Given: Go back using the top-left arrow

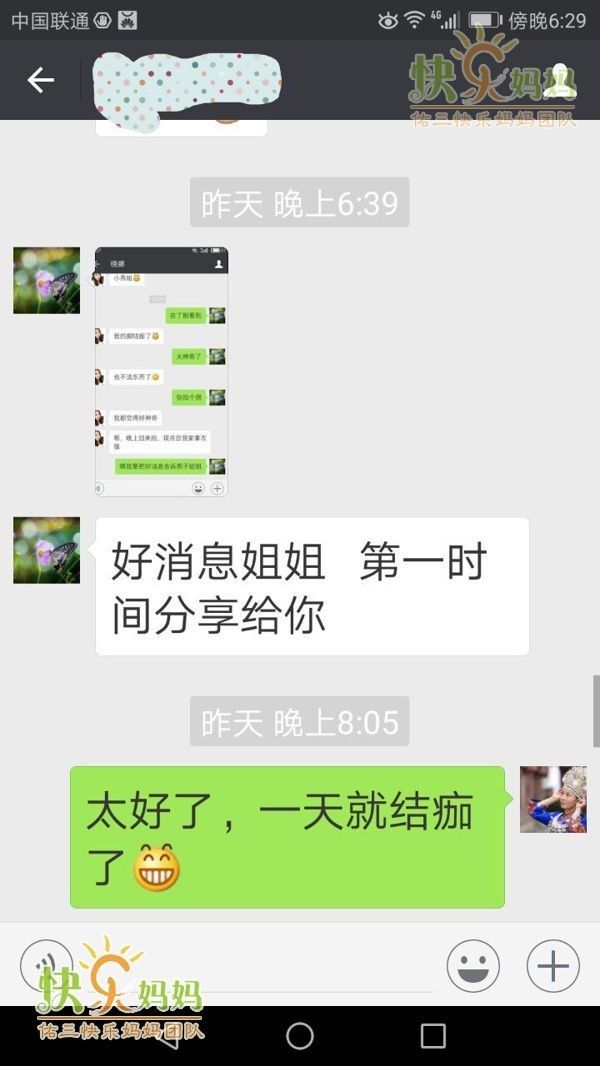Looking at the screenshot, I should tap(40, 80).
